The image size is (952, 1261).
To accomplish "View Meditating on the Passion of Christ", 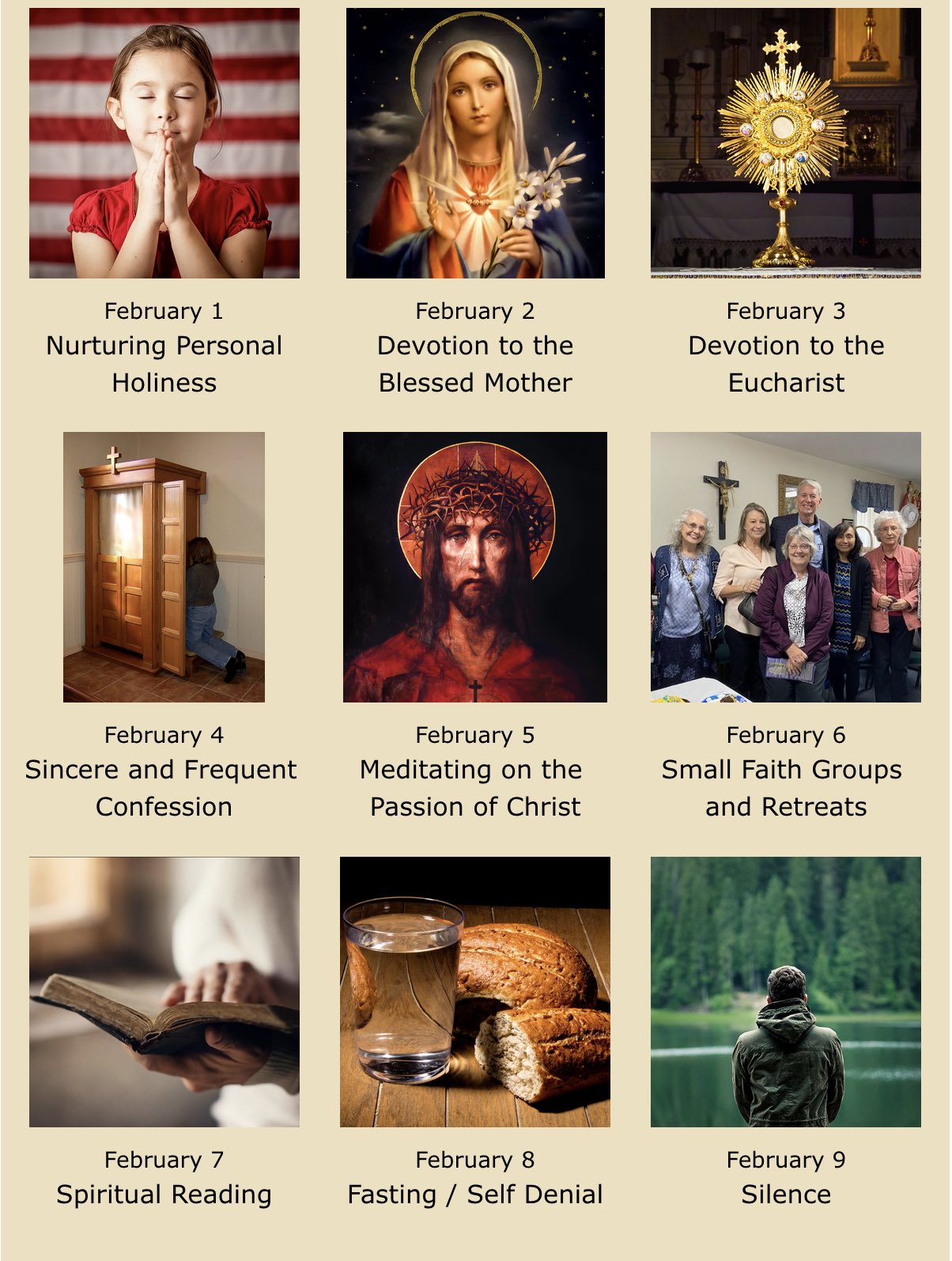I will [475, 567].
